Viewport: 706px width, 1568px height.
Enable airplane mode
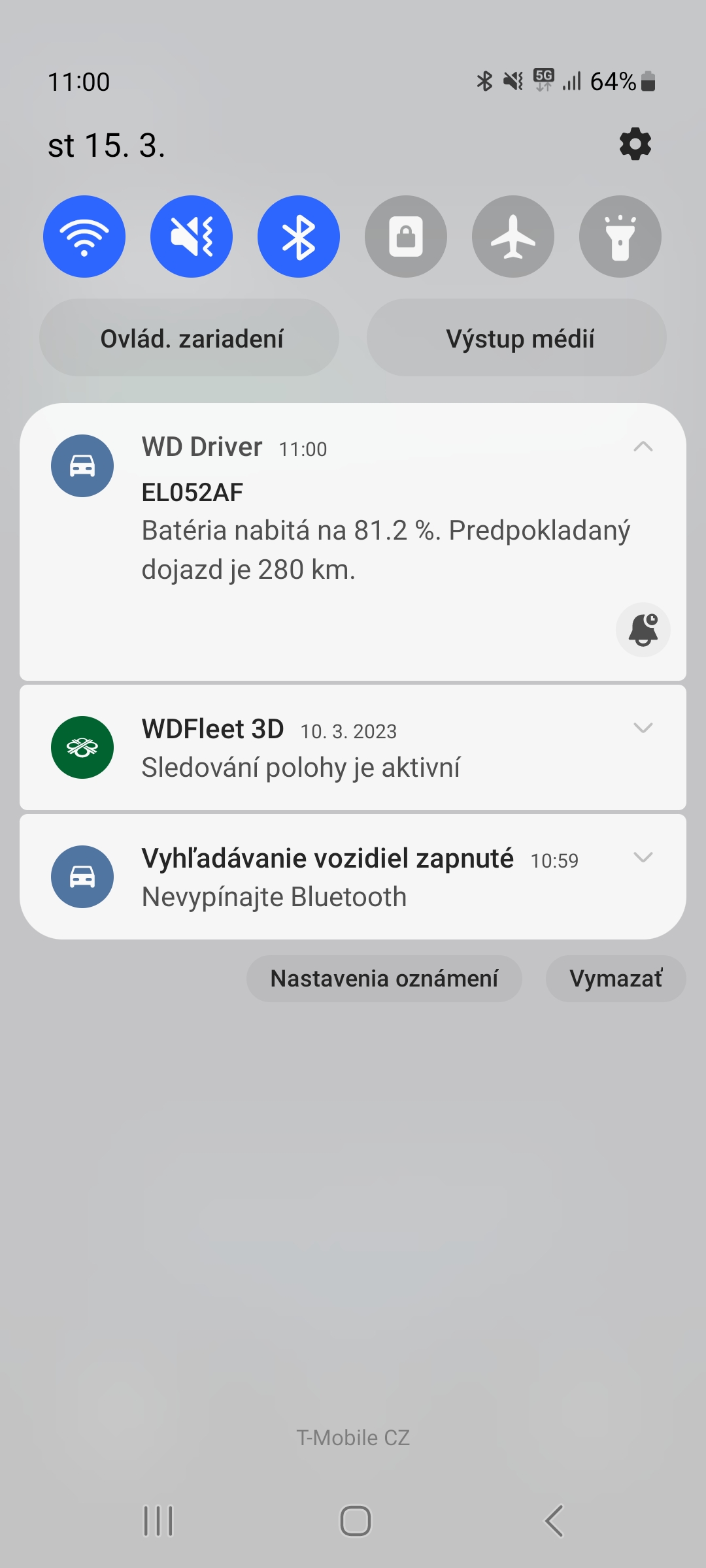(x=513, y=237)
